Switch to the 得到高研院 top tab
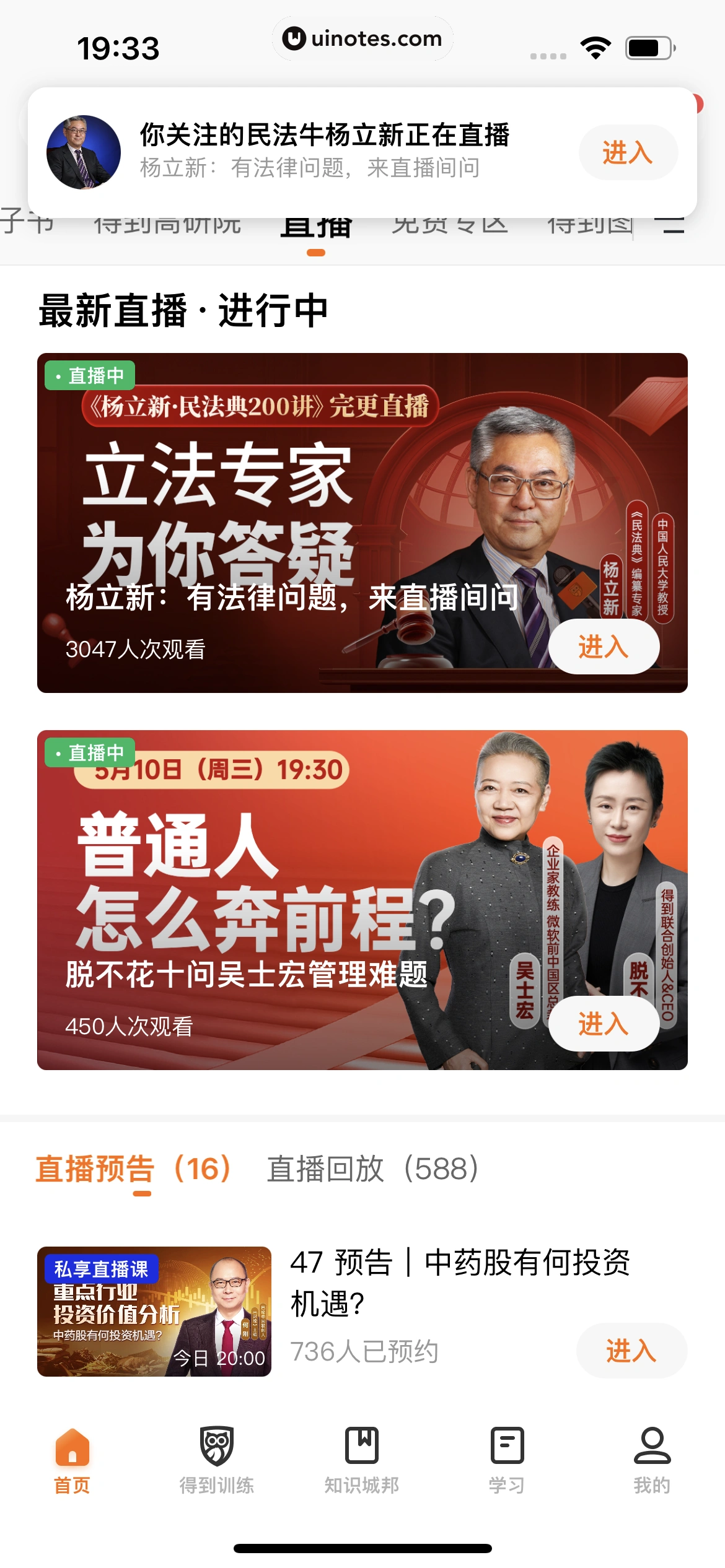This screenshot has height=1568, width=725. pyautogui.click(x=167, y=227)
